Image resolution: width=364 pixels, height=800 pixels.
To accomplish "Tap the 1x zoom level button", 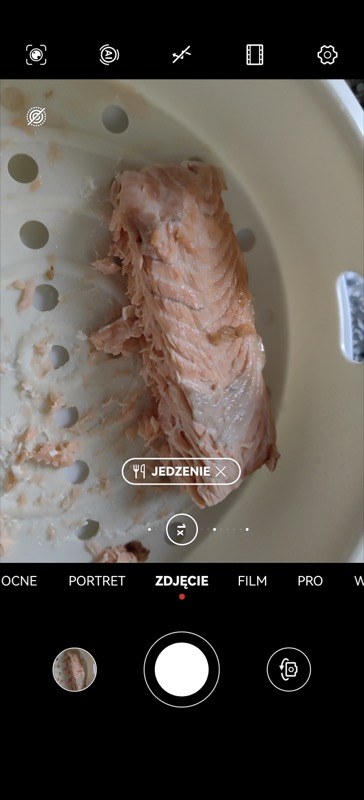I will 181,530.
